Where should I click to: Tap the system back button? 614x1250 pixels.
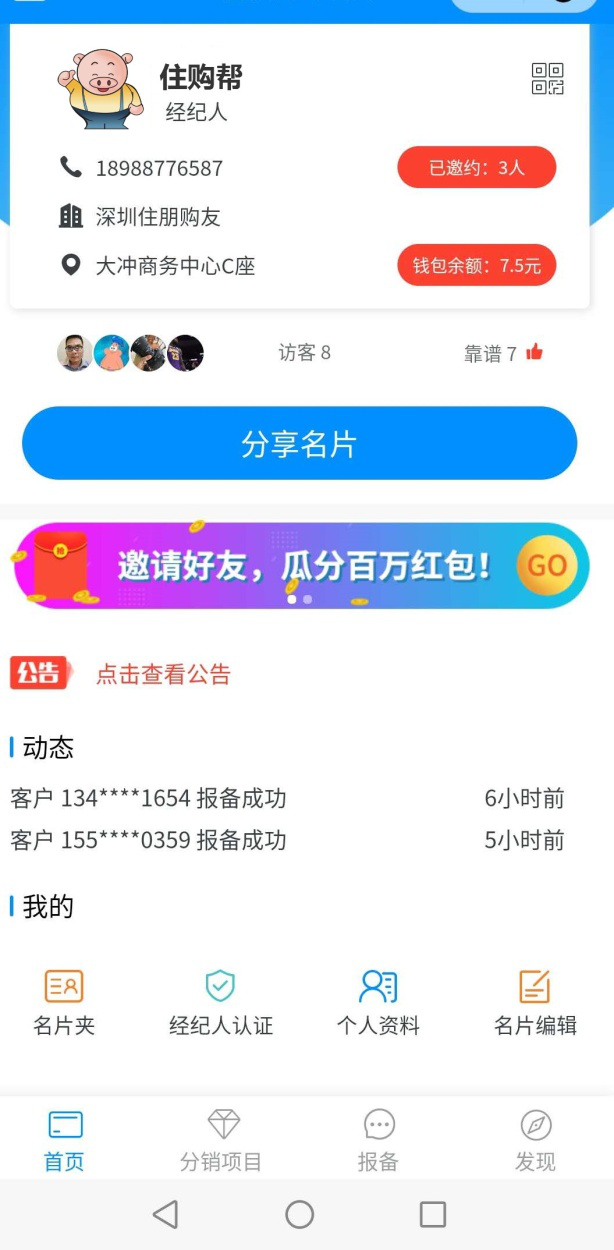click(x=165, y=1215)
